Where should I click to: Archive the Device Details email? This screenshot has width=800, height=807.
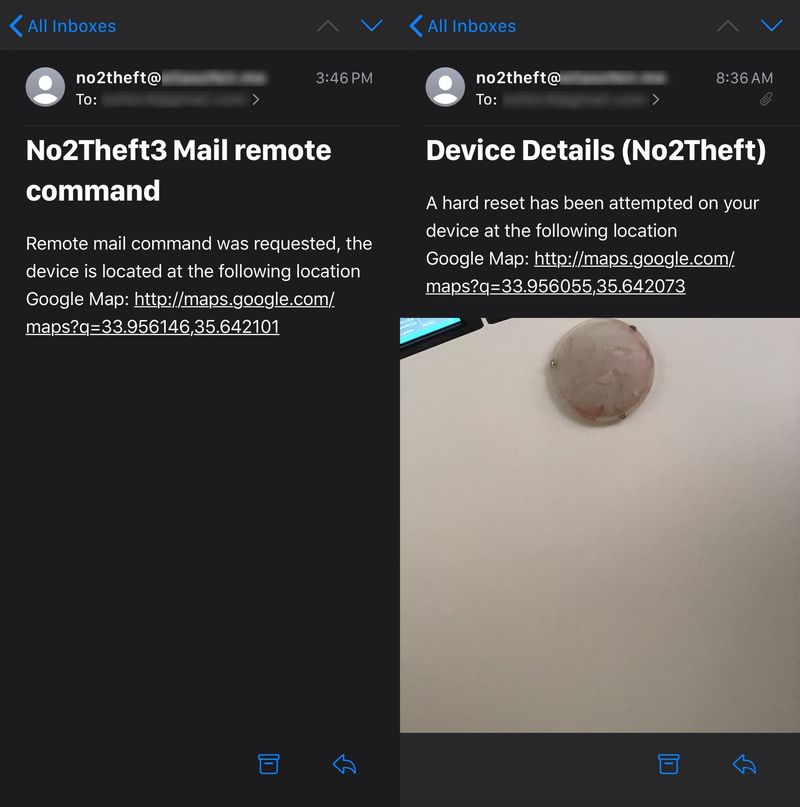click(x=668, y=764)
